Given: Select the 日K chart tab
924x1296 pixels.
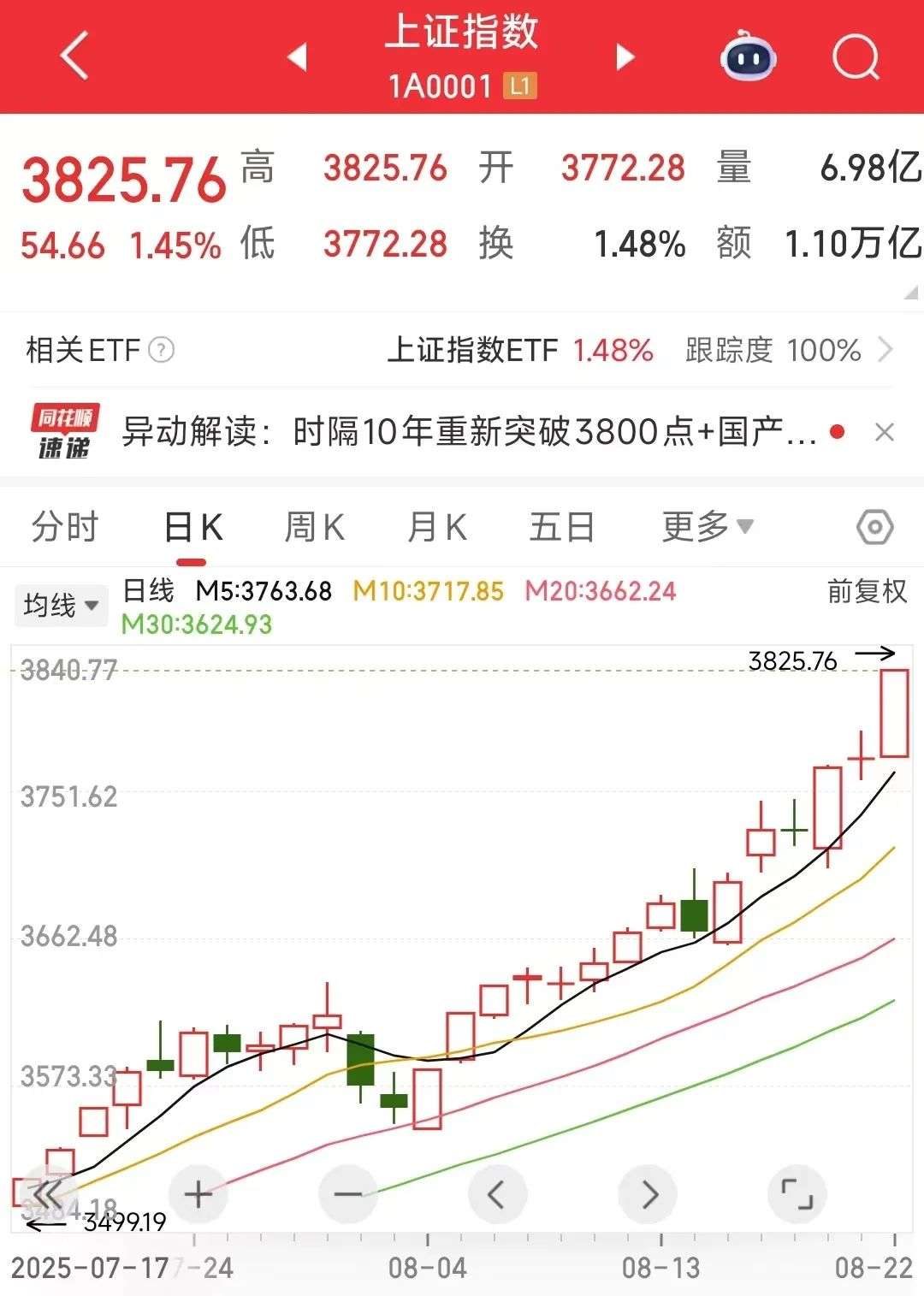Looking at the screenshot, I should coord(192,527).
